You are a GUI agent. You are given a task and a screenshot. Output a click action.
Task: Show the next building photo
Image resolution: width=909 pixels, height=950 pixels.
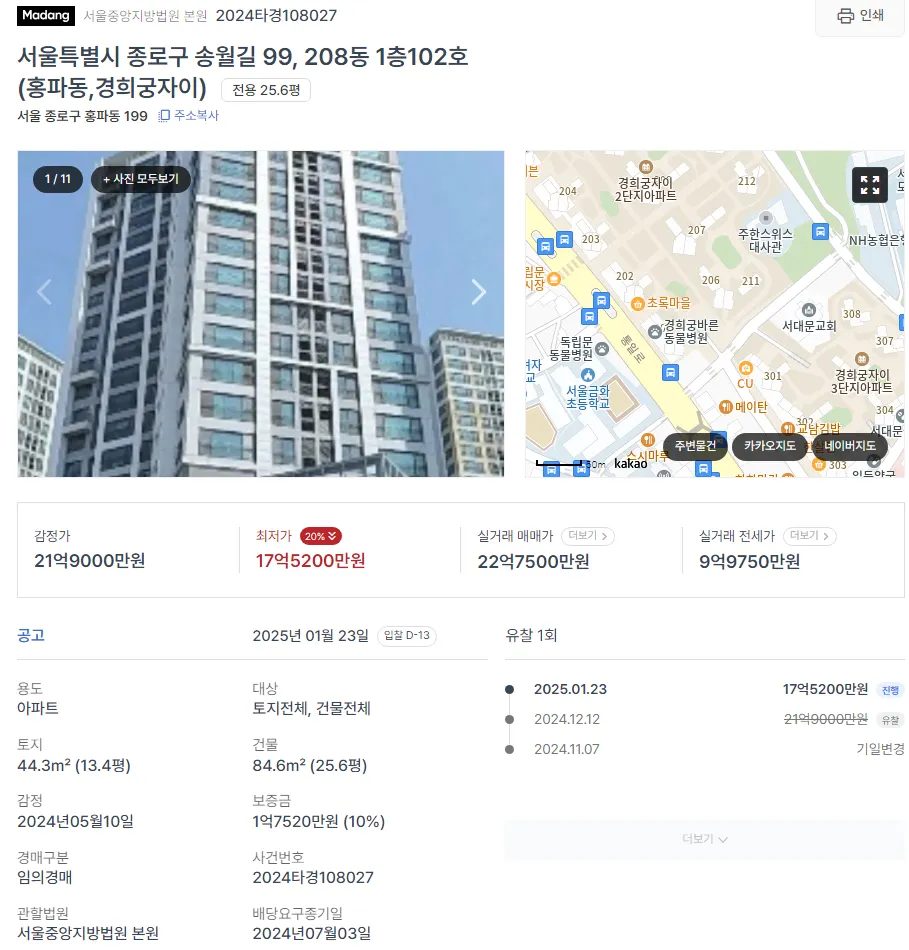click(478, 292)
